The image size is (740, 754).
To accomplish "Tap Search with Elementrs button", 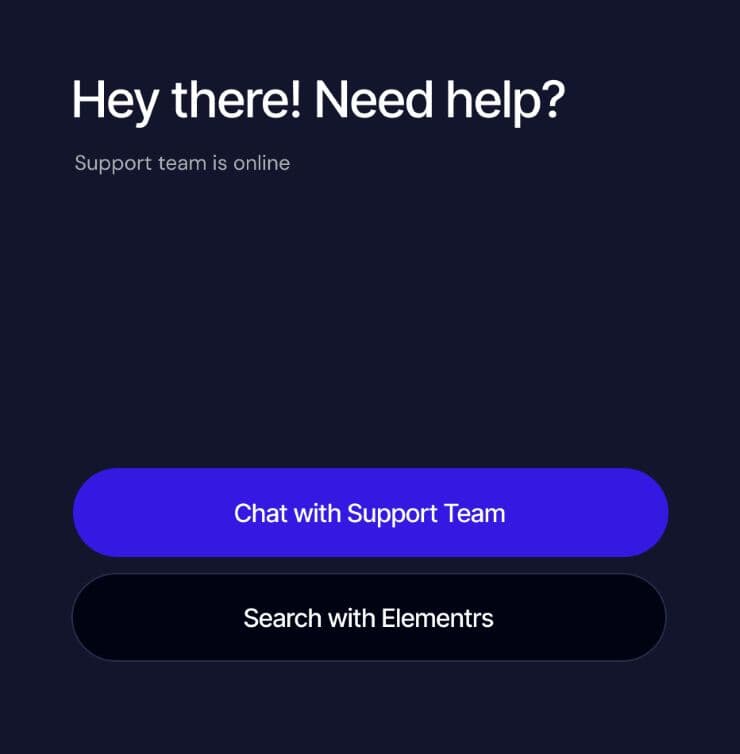I will 368,617.
